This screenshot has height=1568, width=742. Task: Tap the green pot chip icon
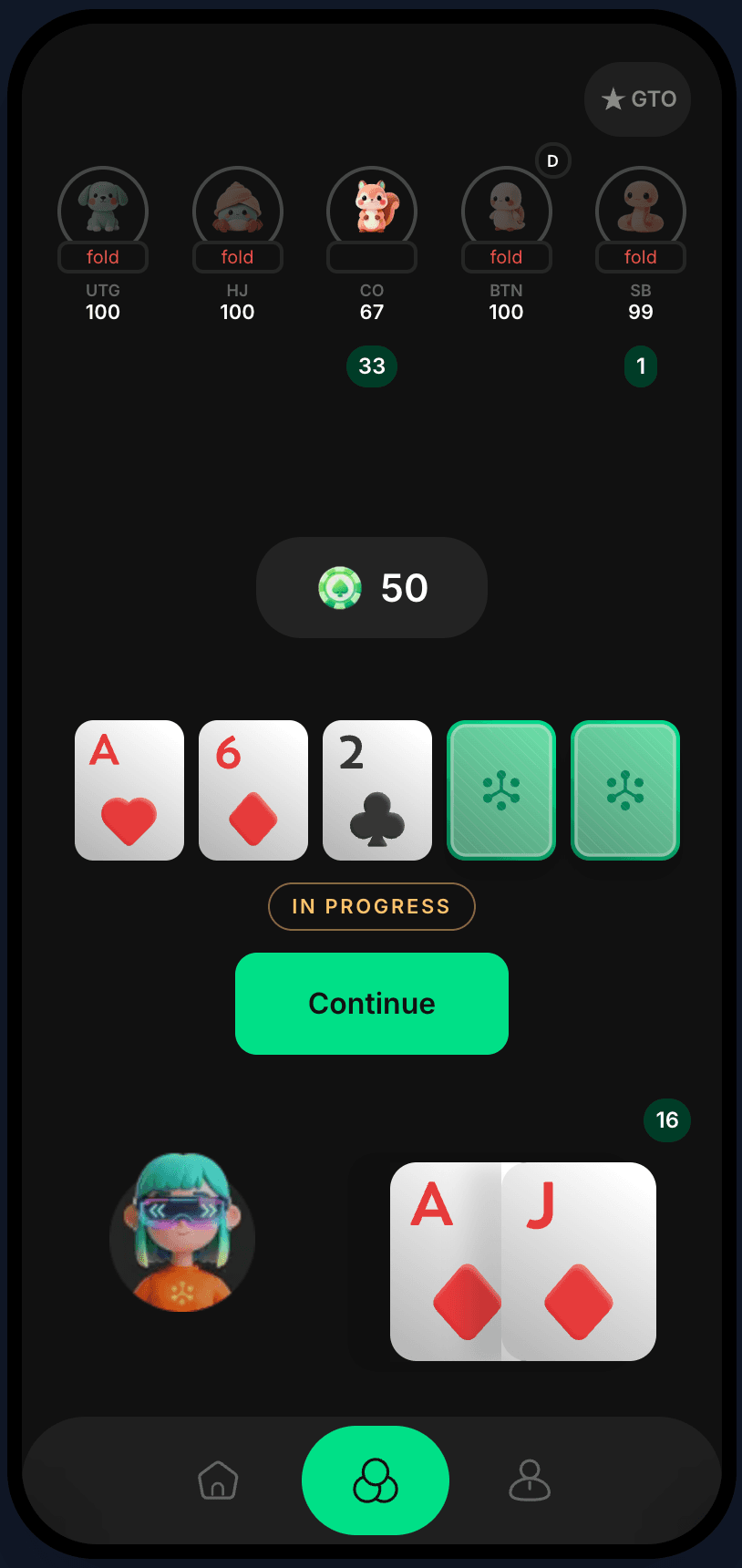pos(341,588)
